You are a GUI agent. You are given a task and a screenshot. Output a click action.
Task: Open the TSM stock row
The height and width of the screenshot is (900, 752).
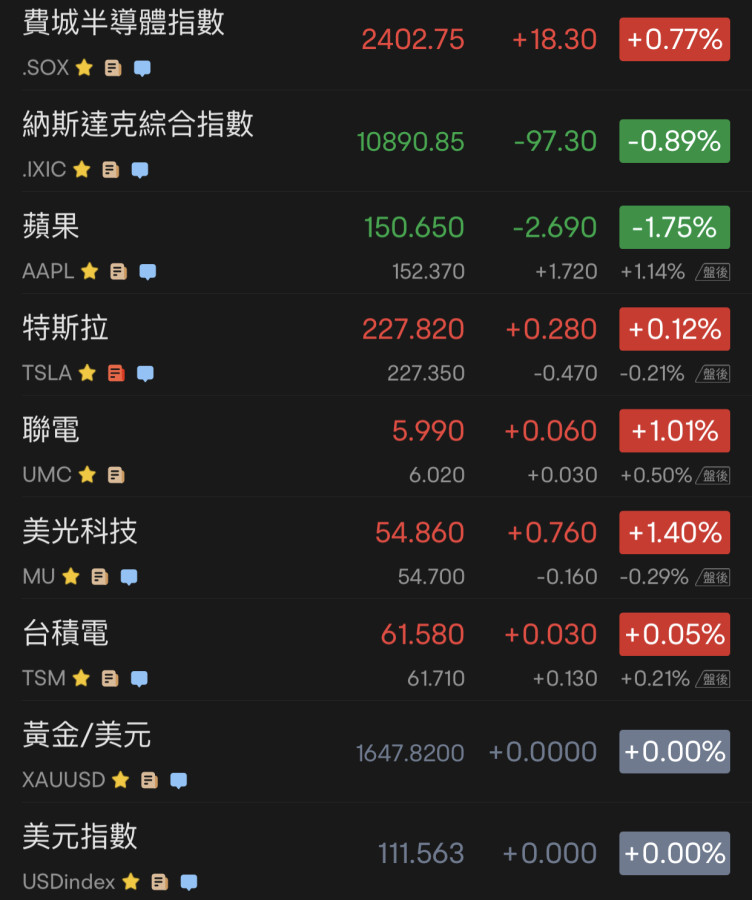tap(66, 634)
